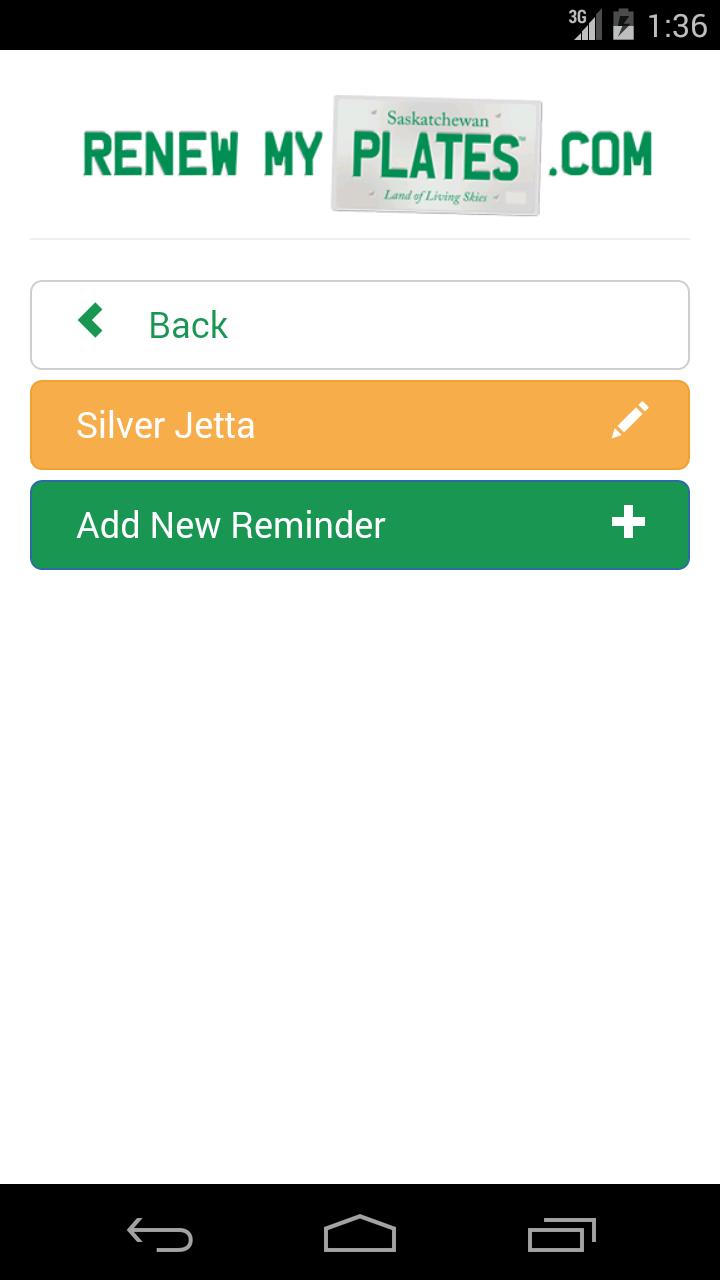Tap the battery charging indicator
This screenshot has height=1280, width=720.
tap(622, 27)
